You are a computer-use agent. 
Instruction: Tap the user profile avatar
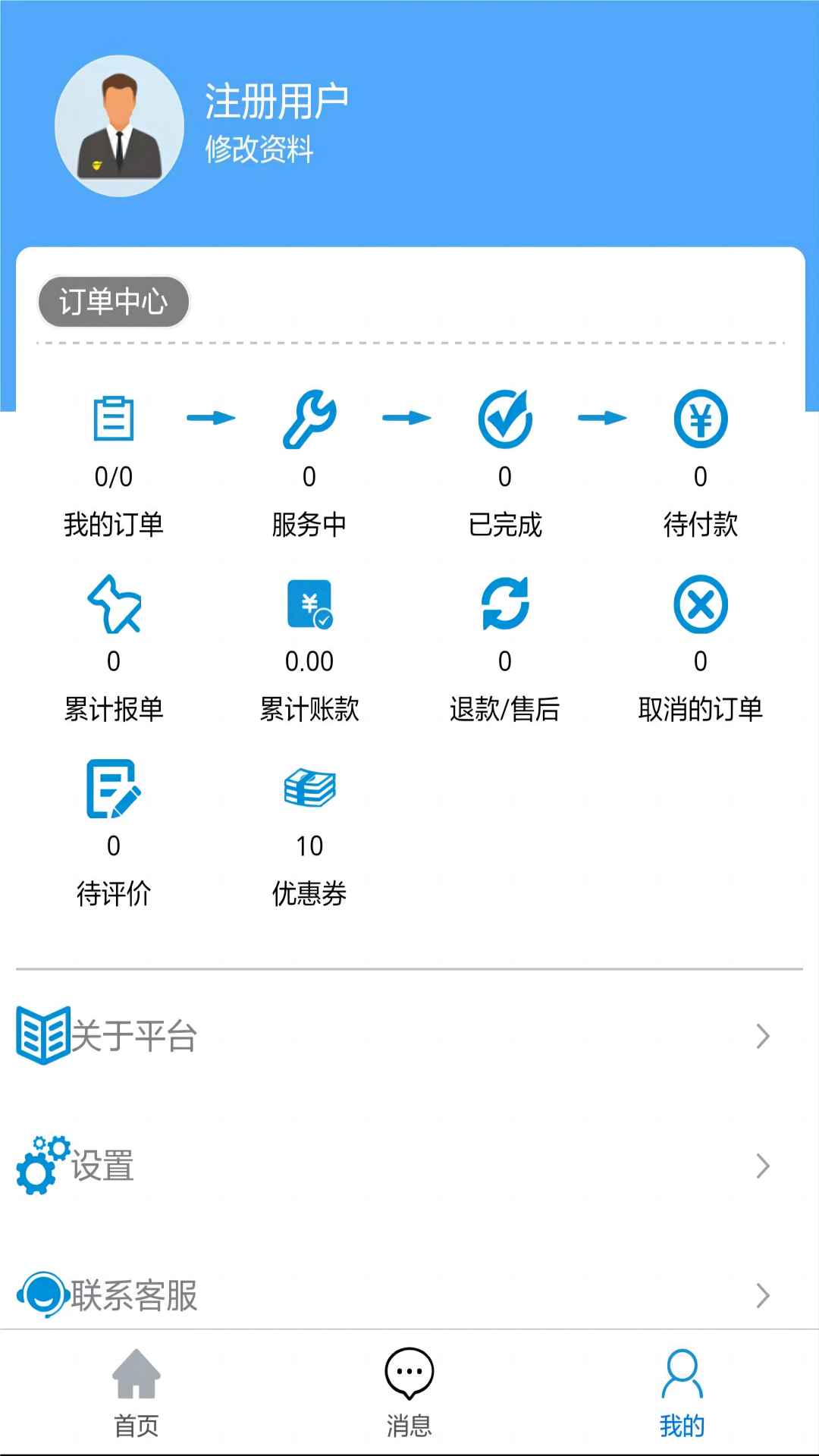(x=119, y=126)
